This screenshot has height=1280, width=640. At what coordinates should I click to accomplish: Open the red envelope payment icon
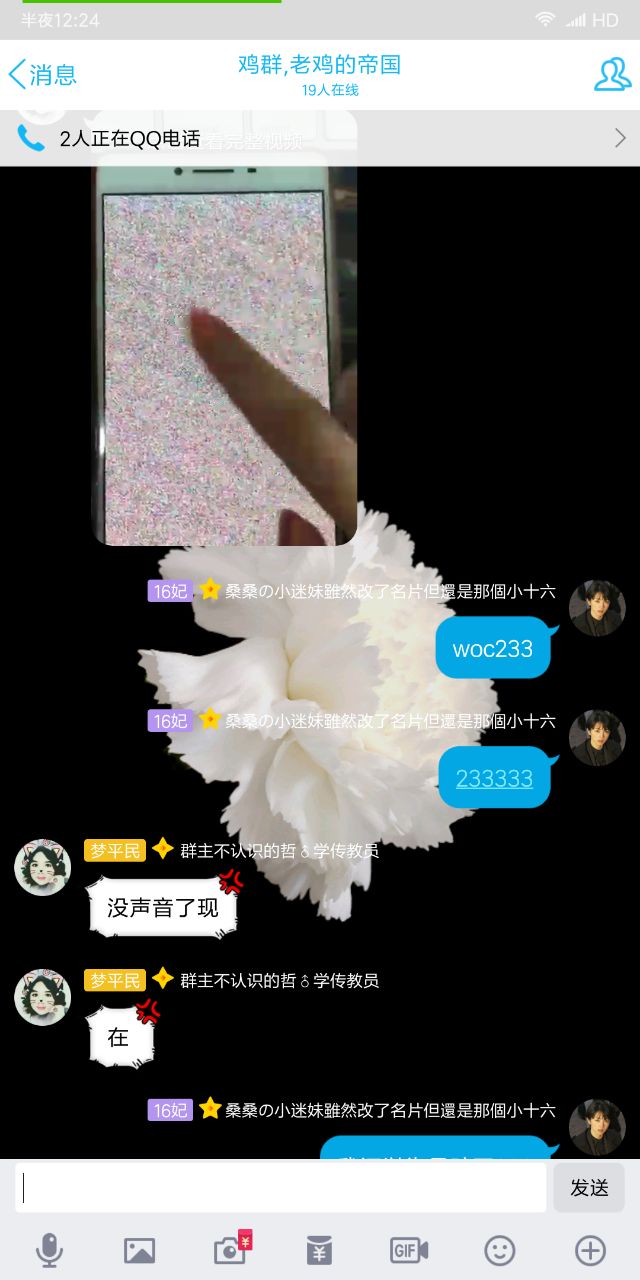point(319,1250)
